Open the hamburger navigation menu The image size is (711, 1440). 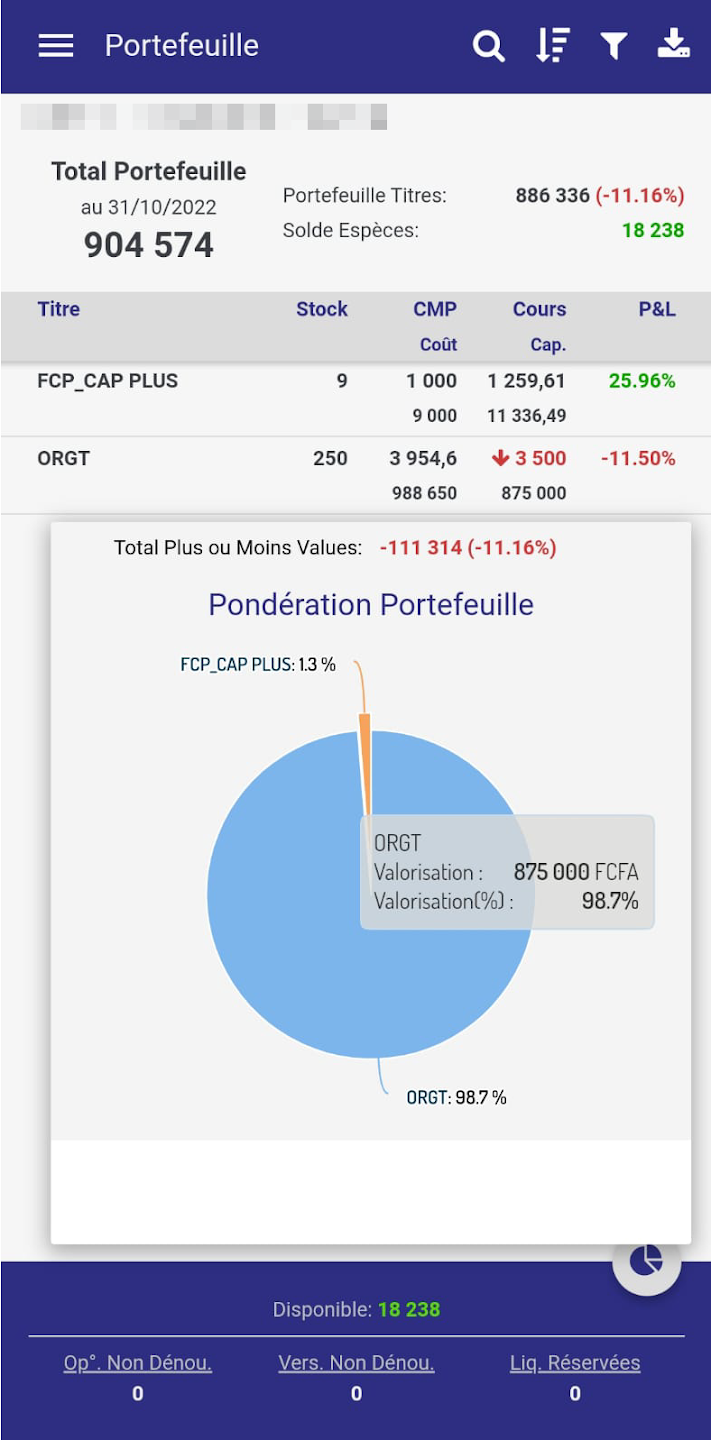tap(56, 46)
